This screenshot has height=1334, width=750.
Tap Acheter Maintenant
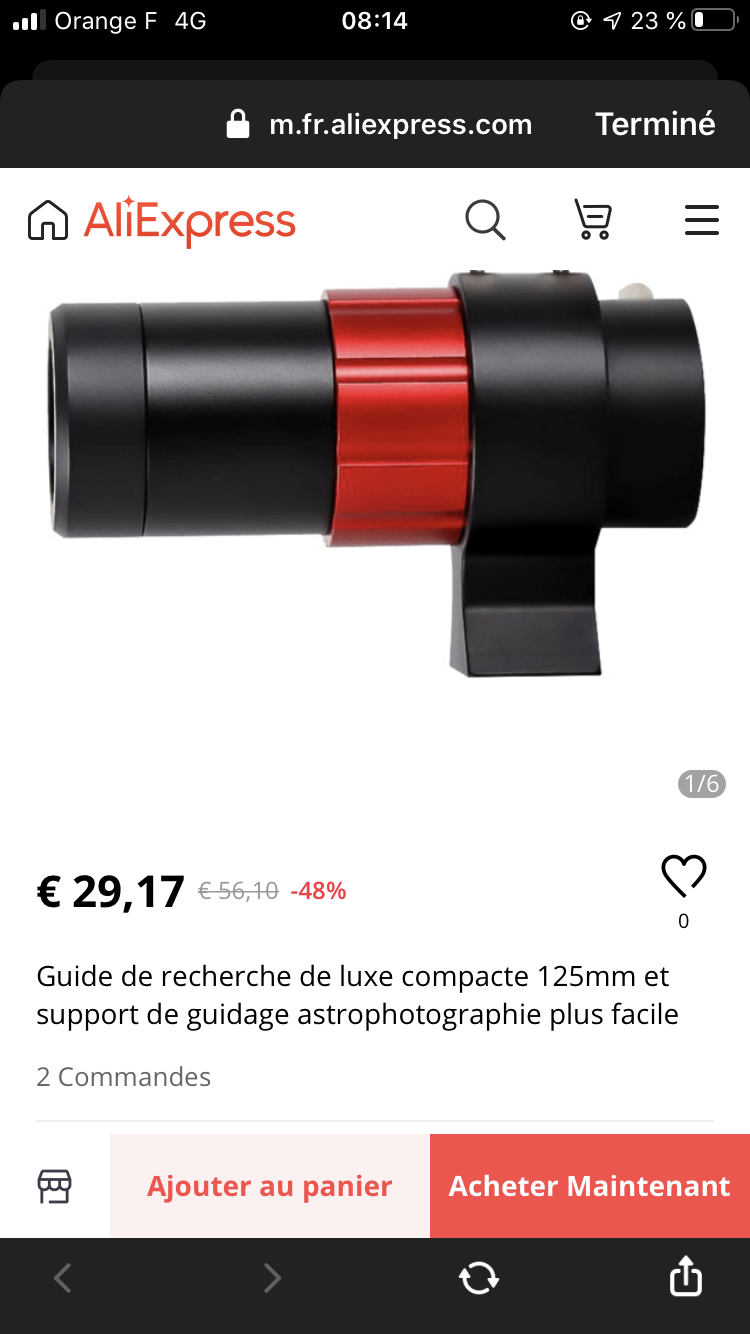pos(590,1186)
